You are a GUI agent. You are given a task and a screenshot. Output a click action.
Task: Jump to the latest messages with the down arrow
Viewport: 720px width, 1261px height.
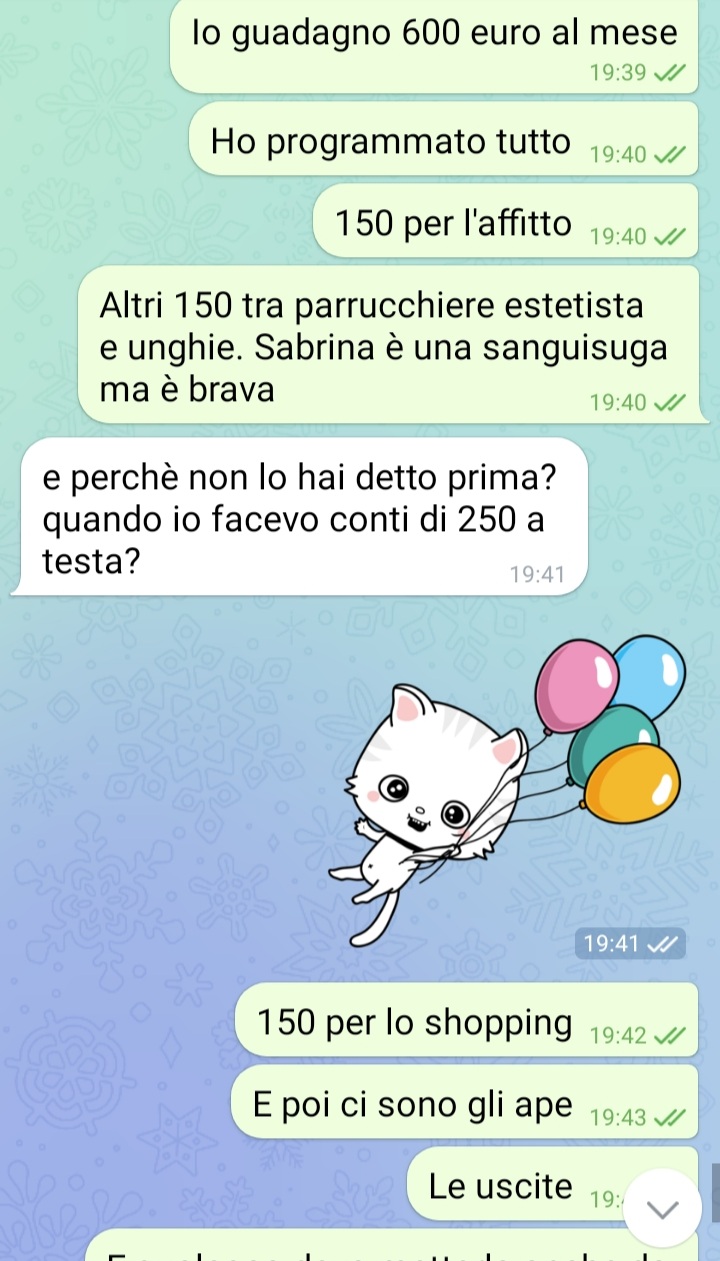pos(664,1207)
